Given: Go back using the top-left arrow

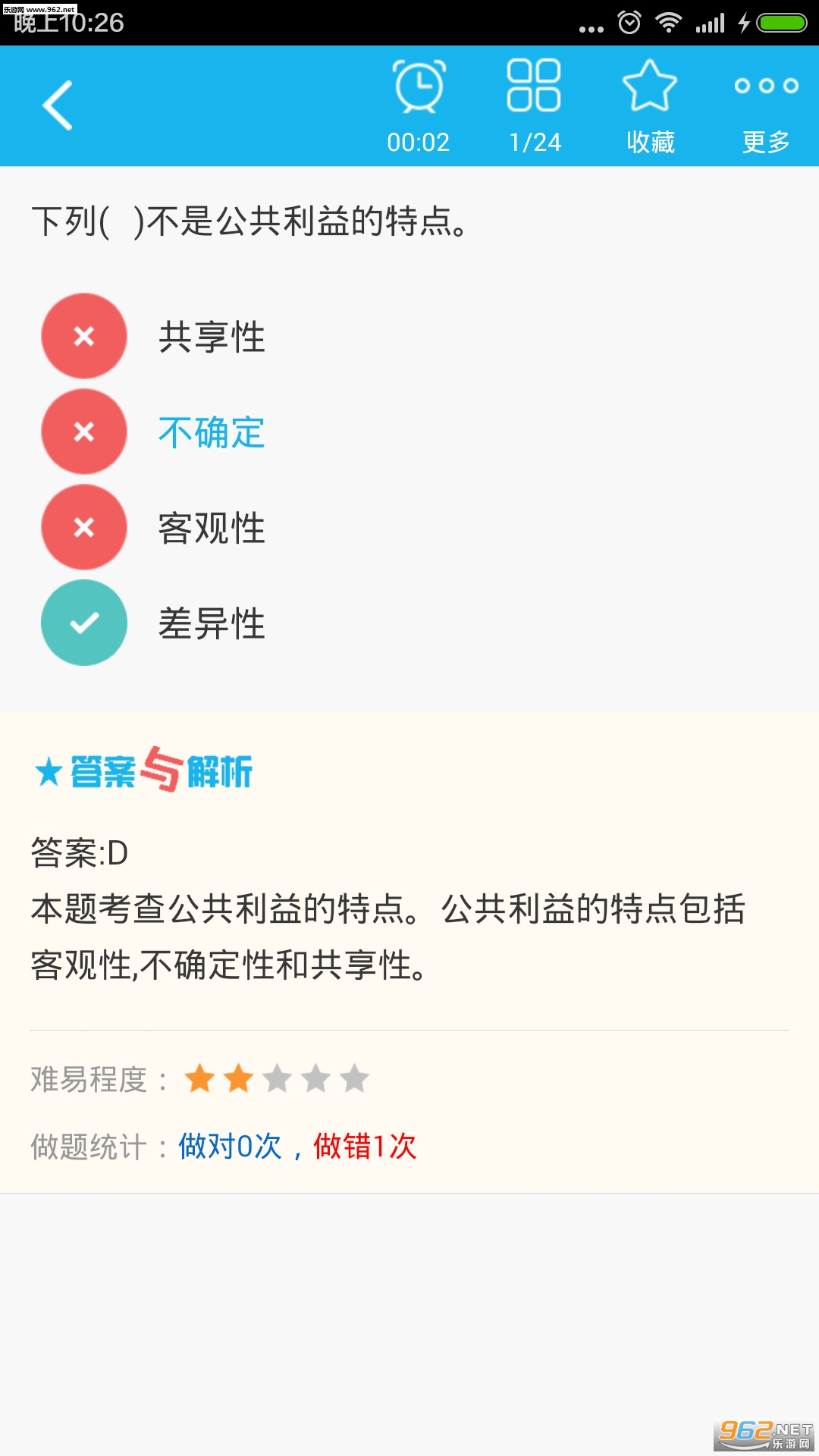Looking at the screenshot, I should [58, 105].
